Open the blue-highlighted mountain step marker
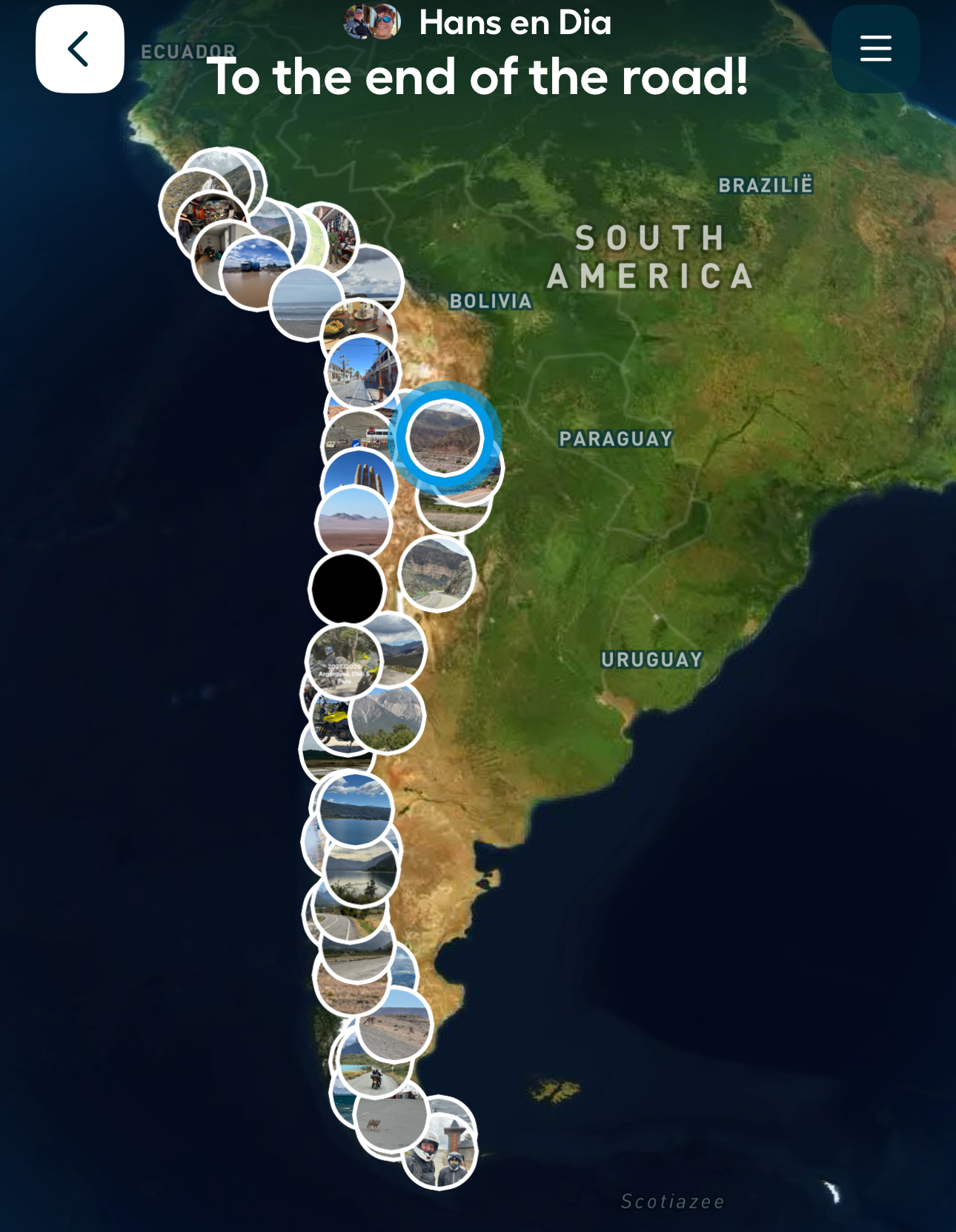956x1232 pixels. (445, 436)
